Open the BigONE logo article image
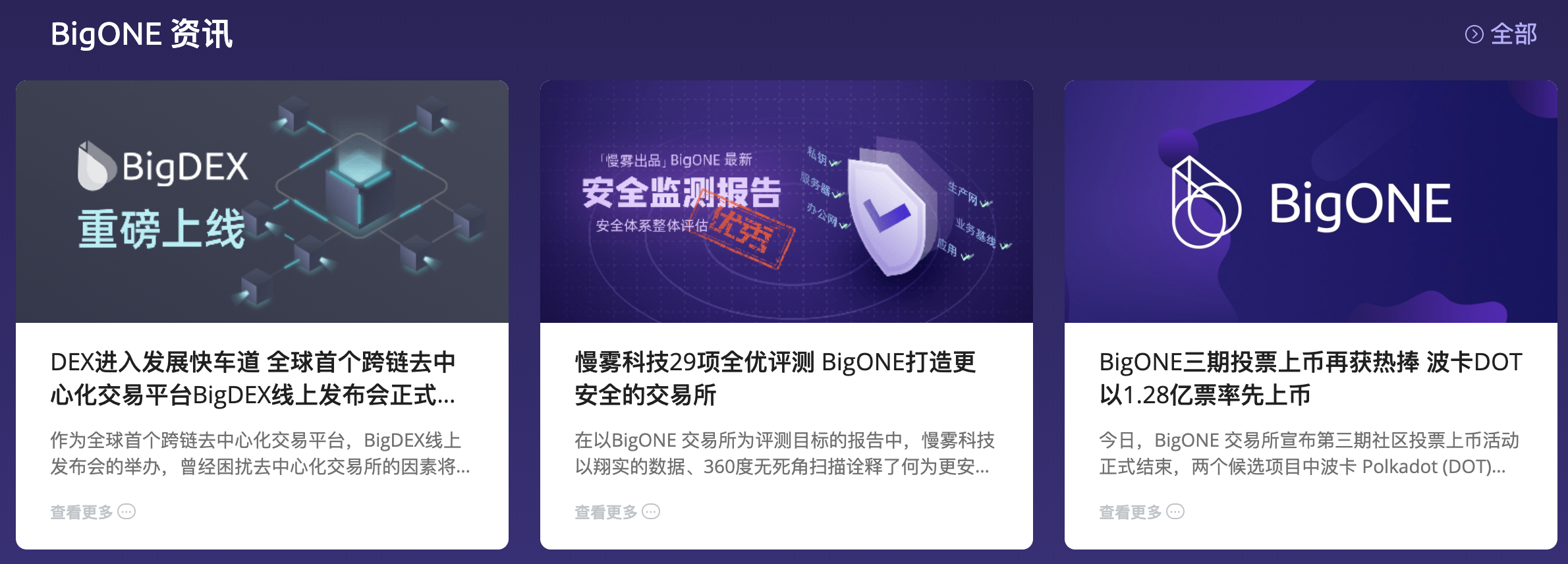Image resolution: width=1568 pixels, height=564 pixels. click(1310, 202)
